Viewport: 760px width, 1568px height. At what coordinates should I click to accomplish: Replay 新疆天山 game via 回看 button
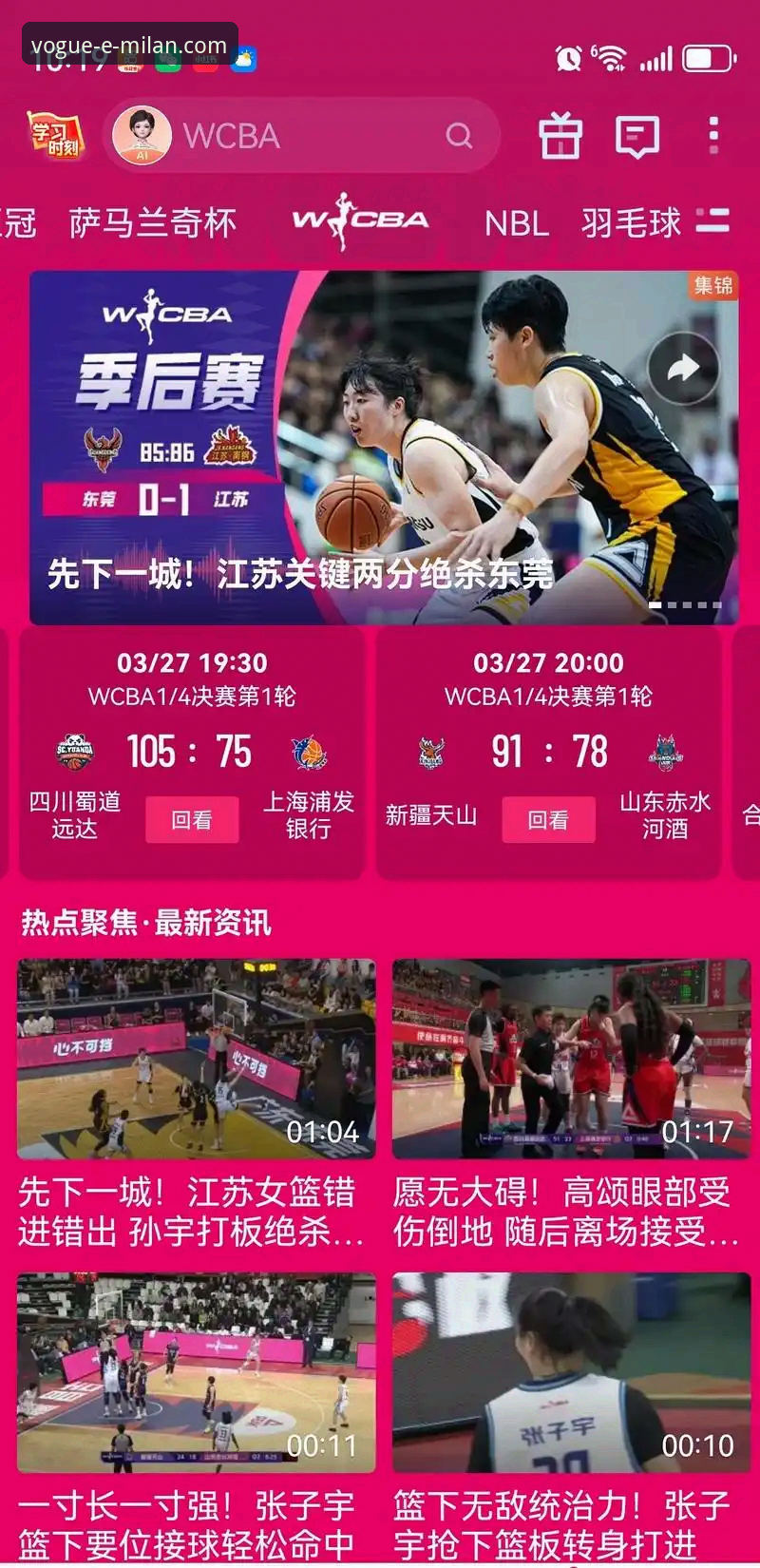click(x=549, y=818)
